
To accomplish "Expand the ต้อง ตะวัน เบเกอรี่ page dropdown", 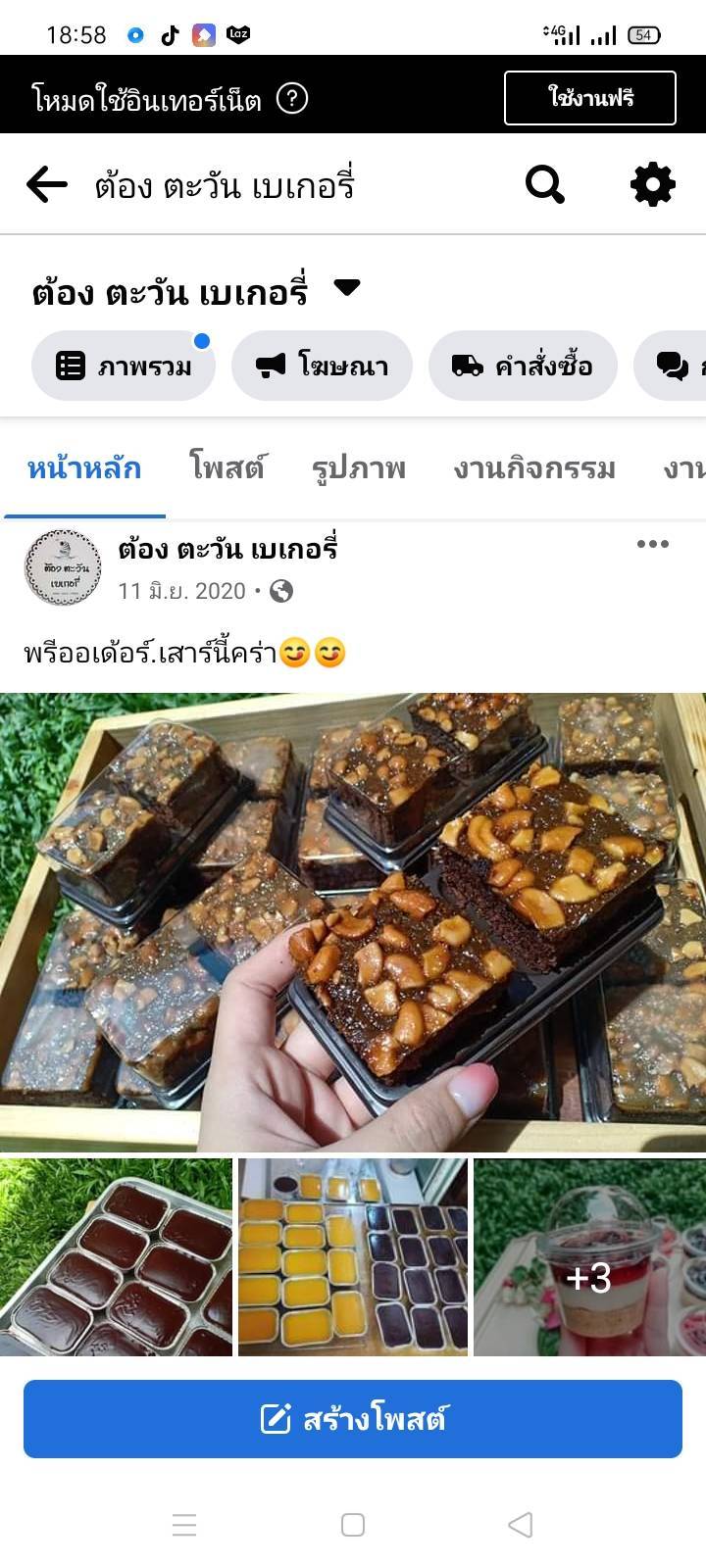I will (x=347, y=288).
